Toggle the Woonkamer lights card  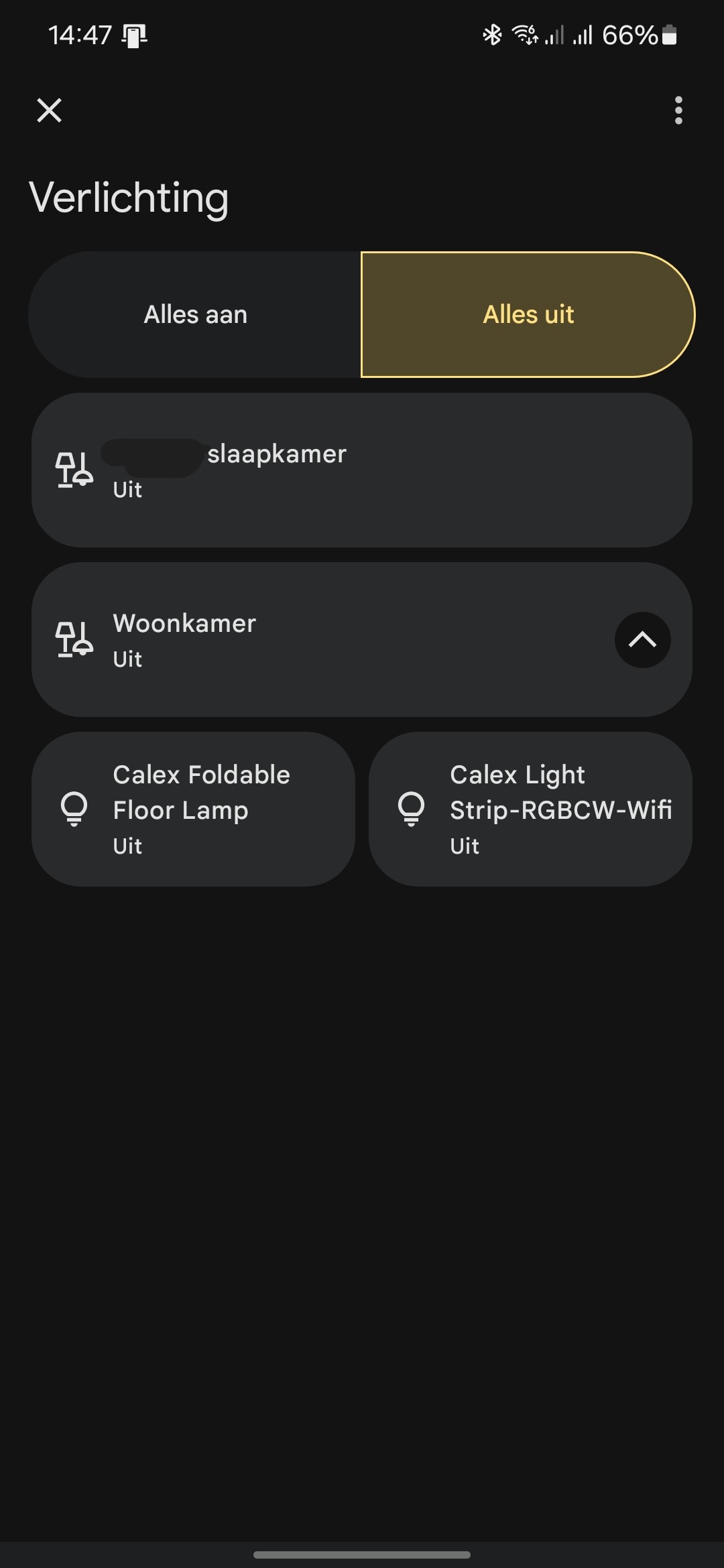pyautogui.click(x=322, y=640)
